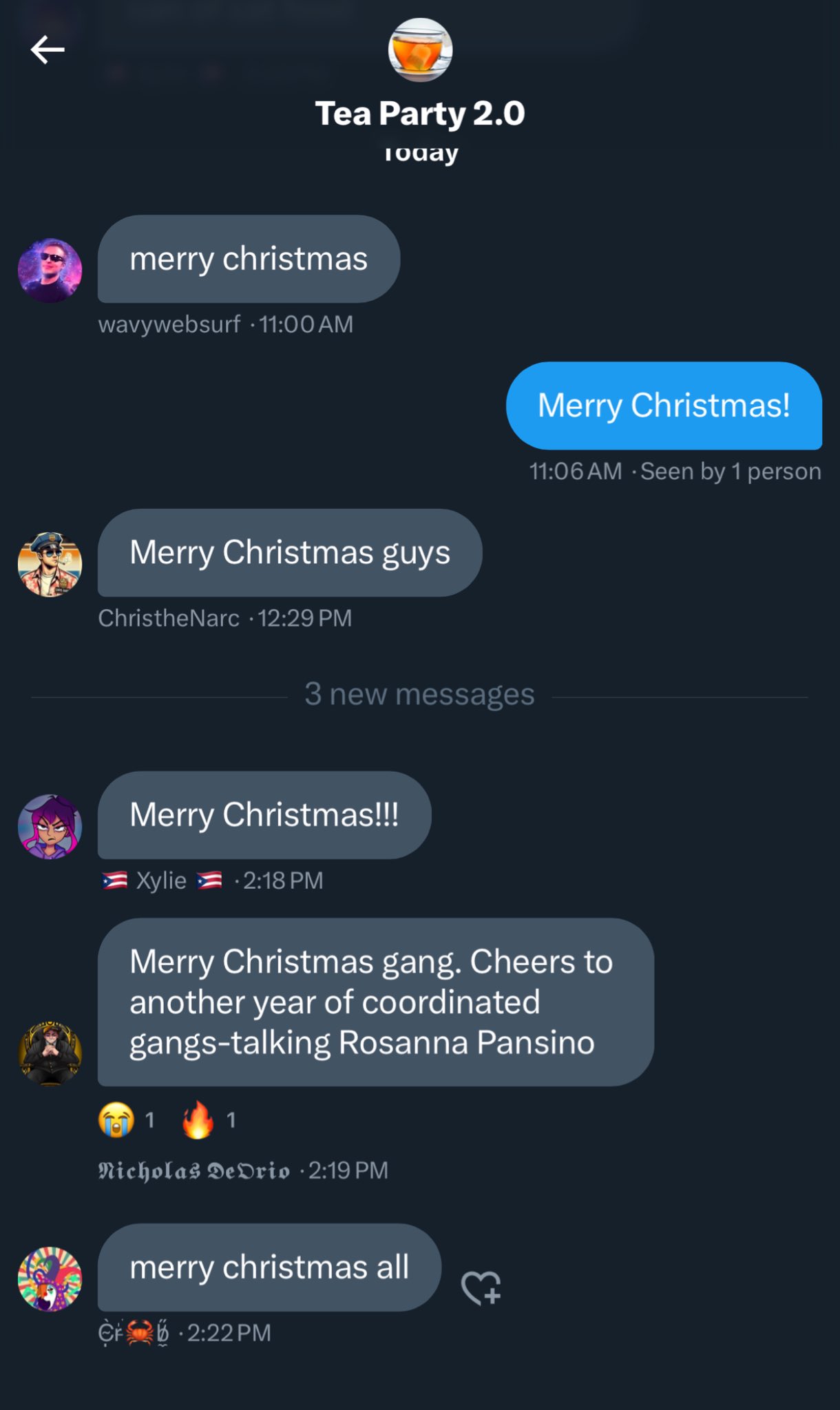Open Nicholas DeOrio's profile avatar
The height and width of the screenshot is (1410, 840).
point(50,1053)
